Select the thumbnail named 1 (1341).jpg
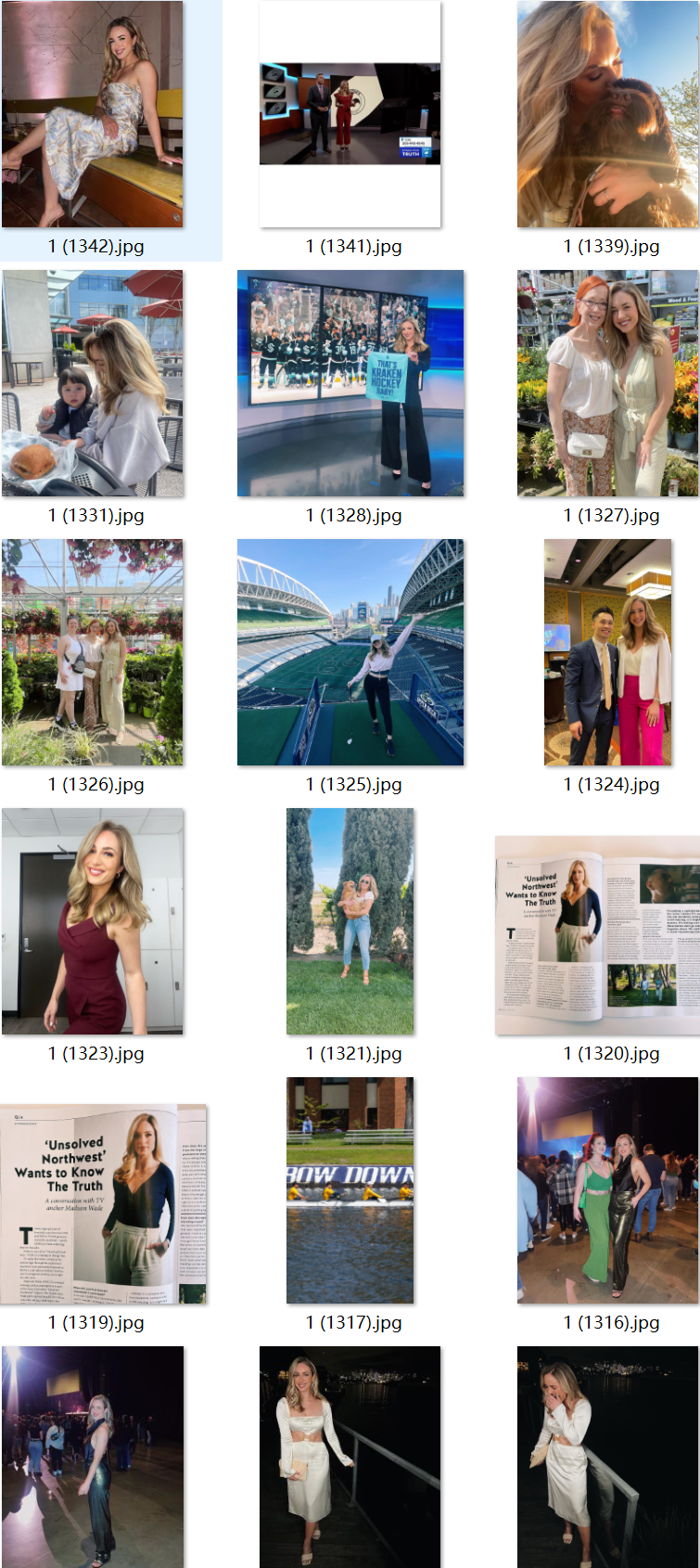The image size is (700, 1568). (x=350, y=115)
